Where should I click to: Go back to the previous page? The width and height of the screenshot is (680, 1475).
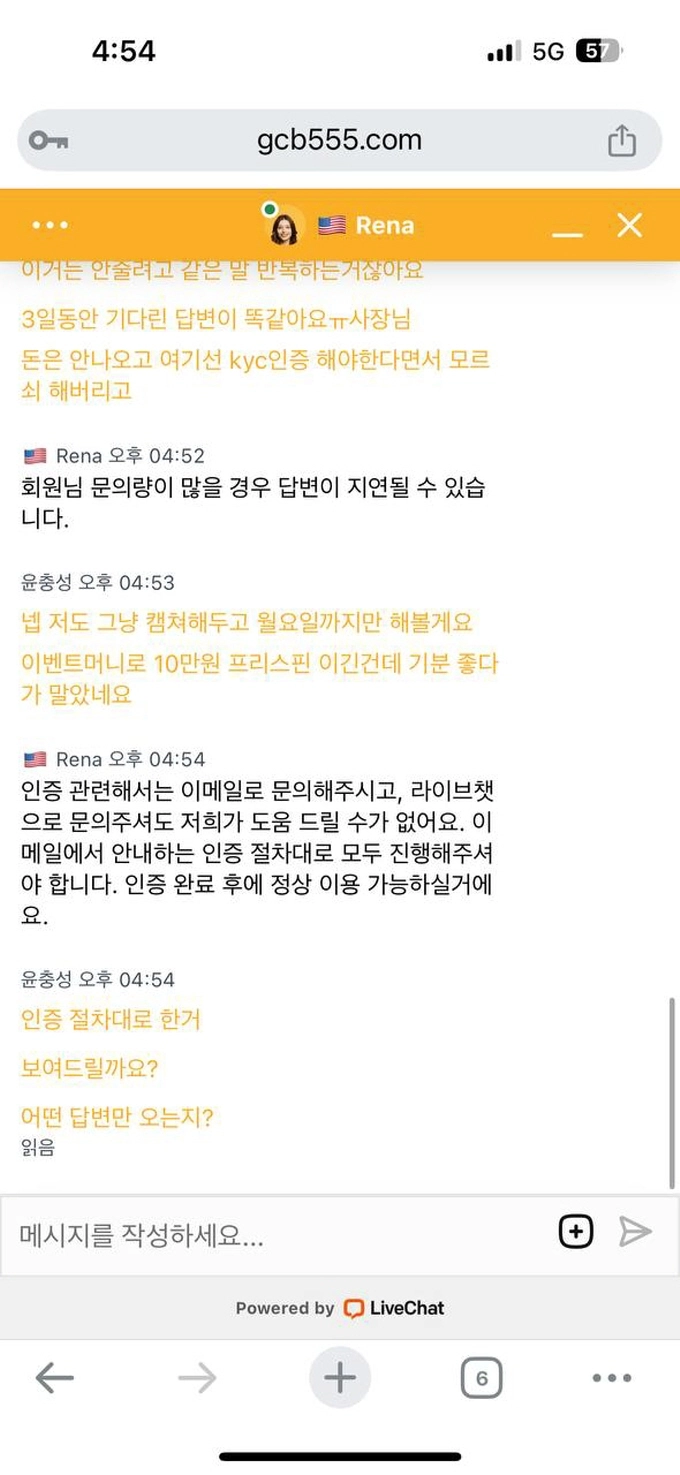coord(54,1379)
